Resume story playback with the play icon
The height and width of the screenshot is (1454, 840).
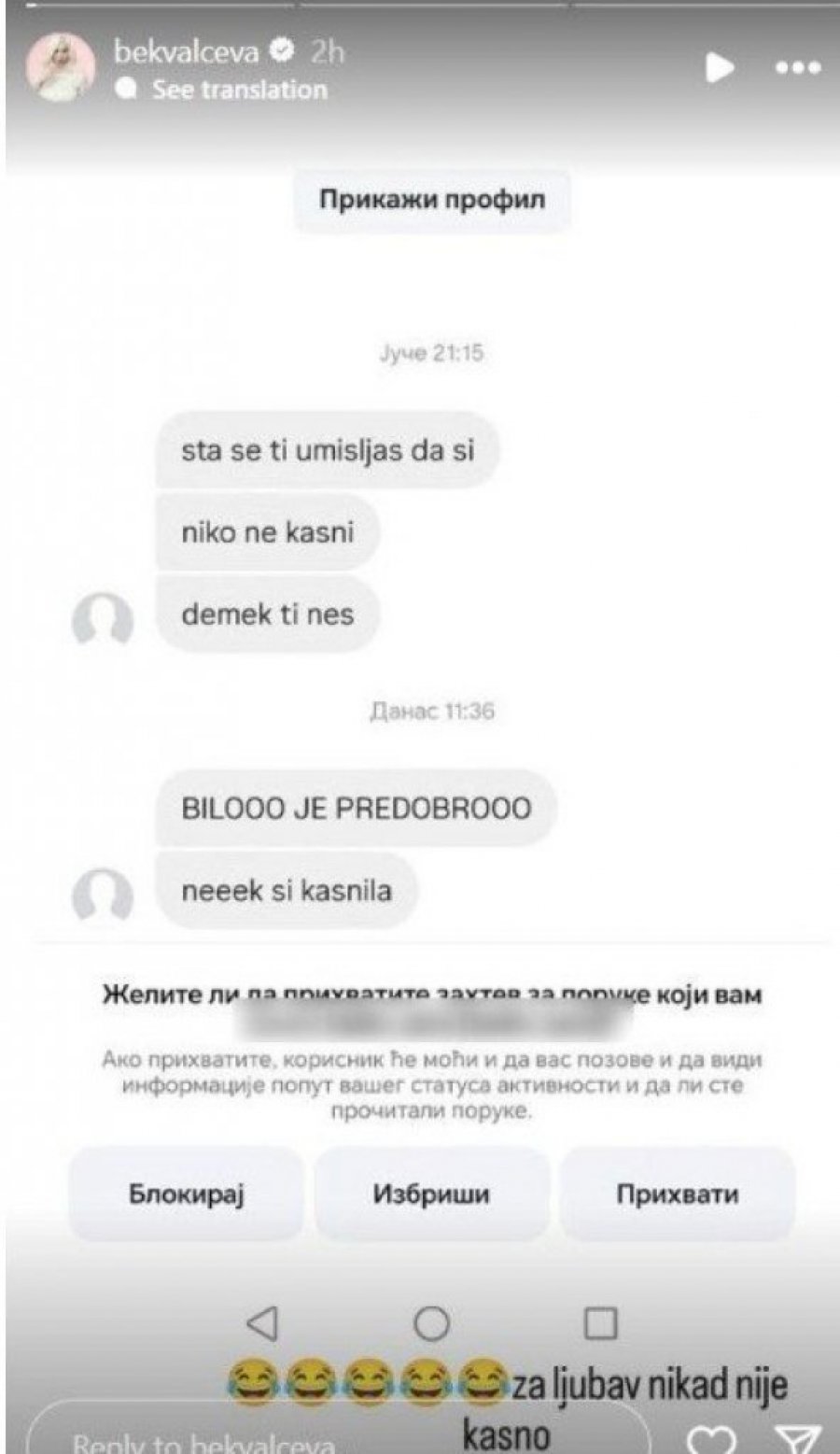(x=718, y=68)
